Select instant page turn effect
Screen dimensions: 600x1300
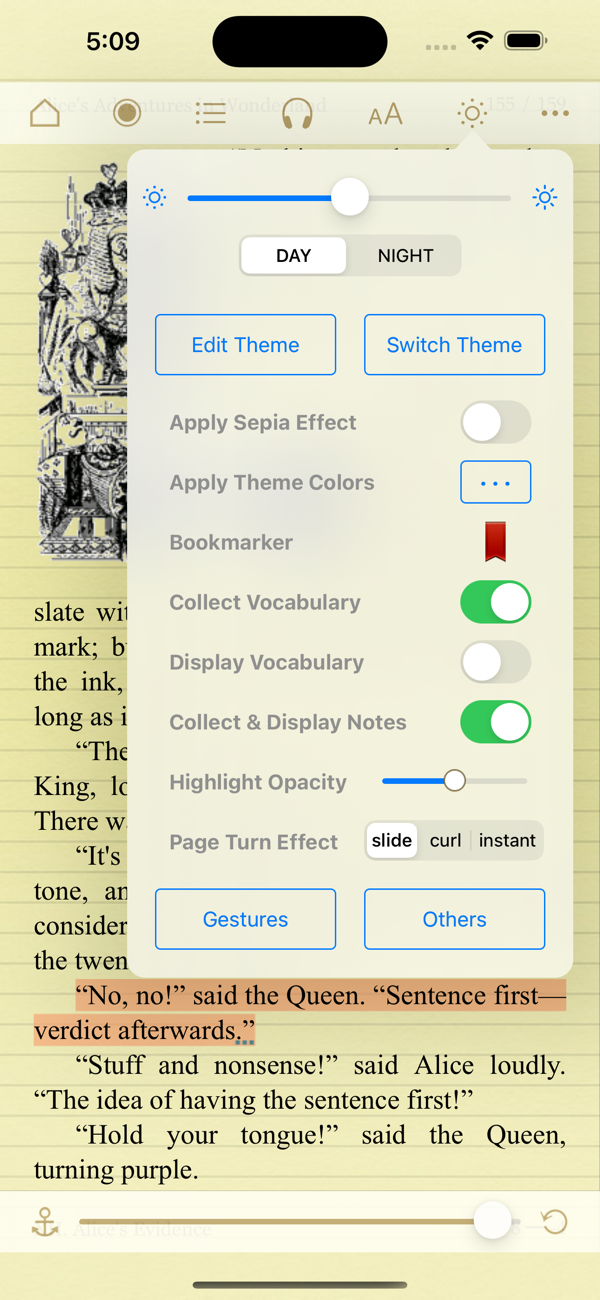507,841
